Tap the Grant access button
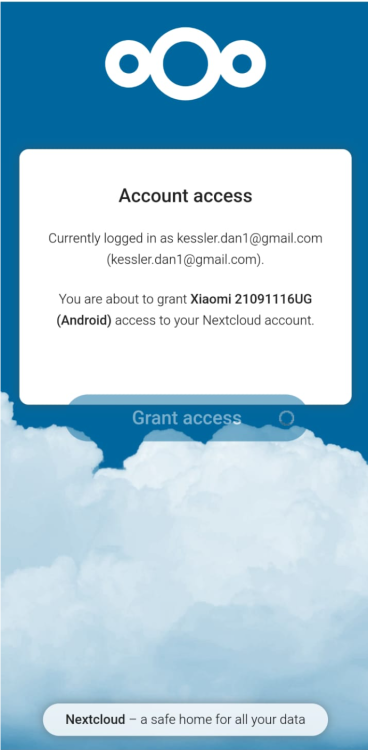 pyautogui.click(x=186, y=418)
